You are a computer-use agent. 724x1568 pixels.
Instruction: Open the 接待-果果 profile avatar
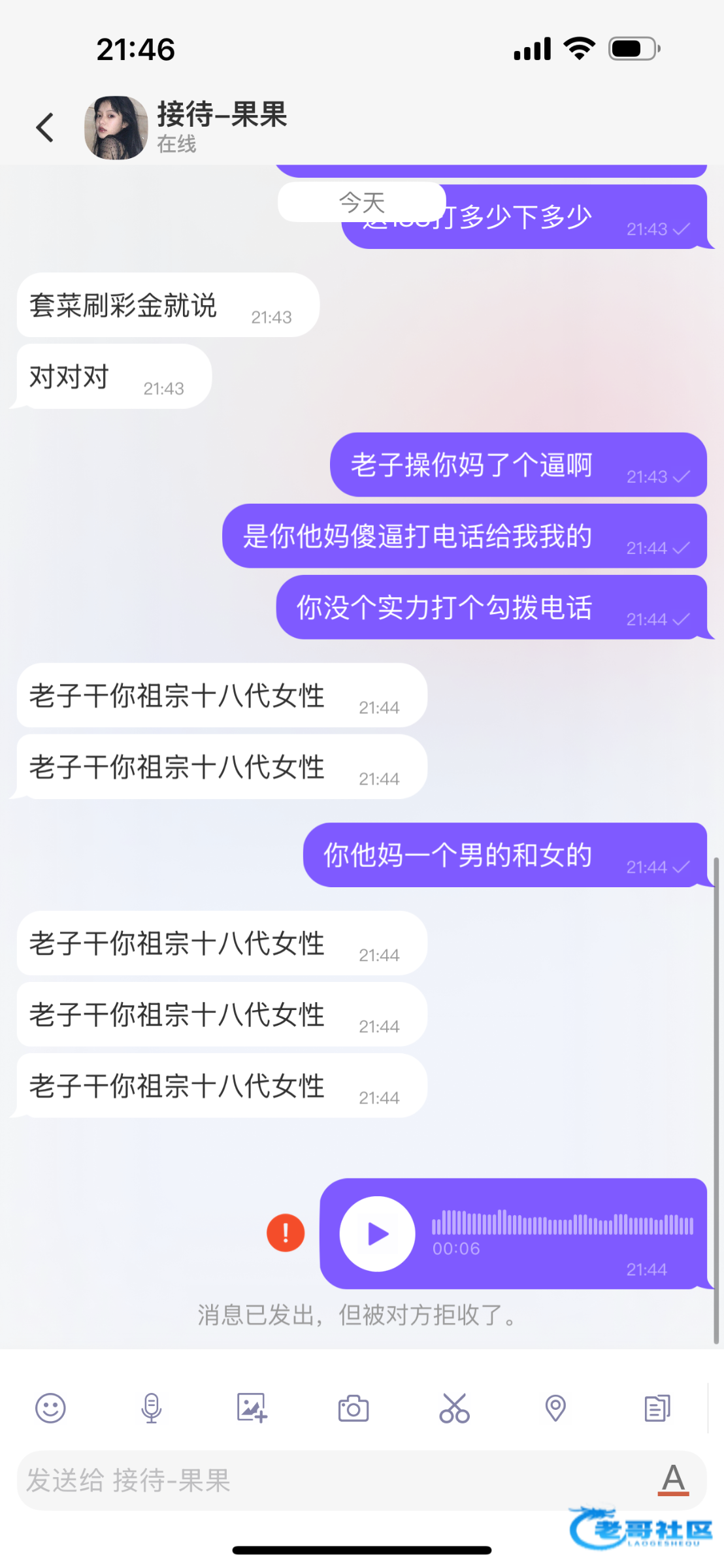pos(116,127)
